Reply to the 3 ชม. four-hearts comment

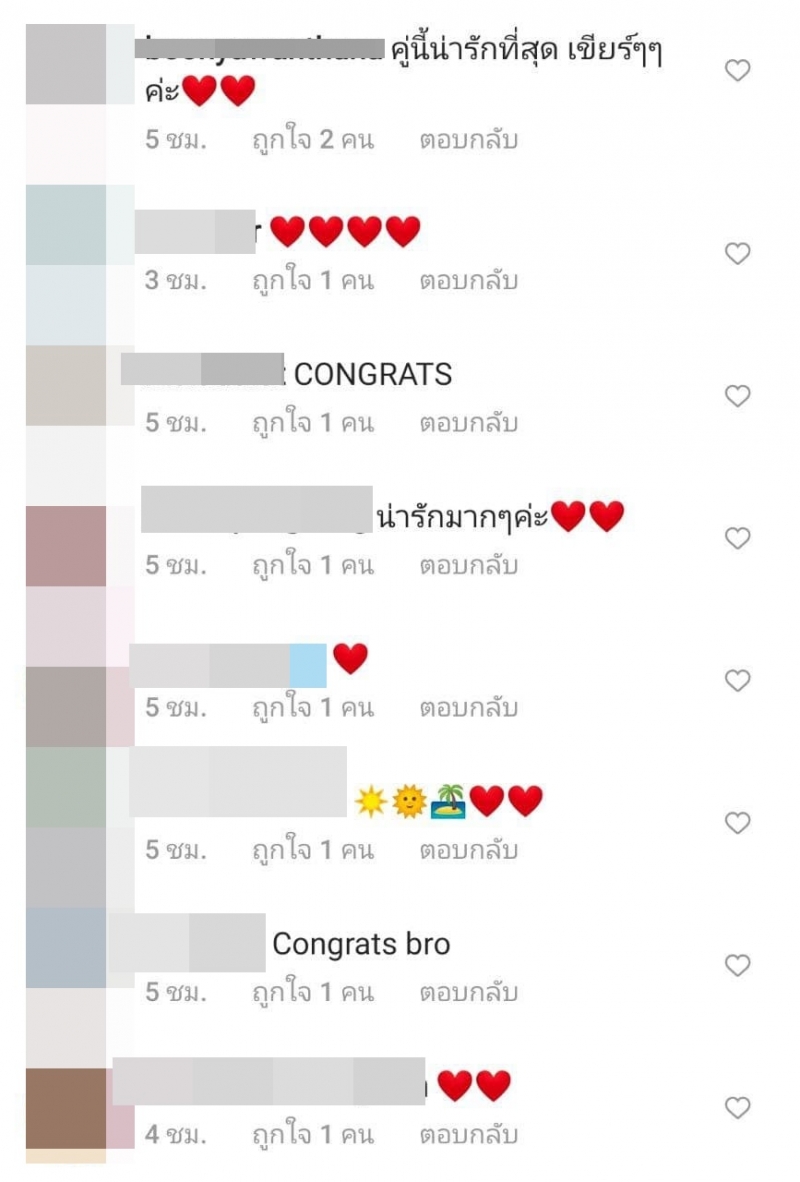tap(467, 281)
